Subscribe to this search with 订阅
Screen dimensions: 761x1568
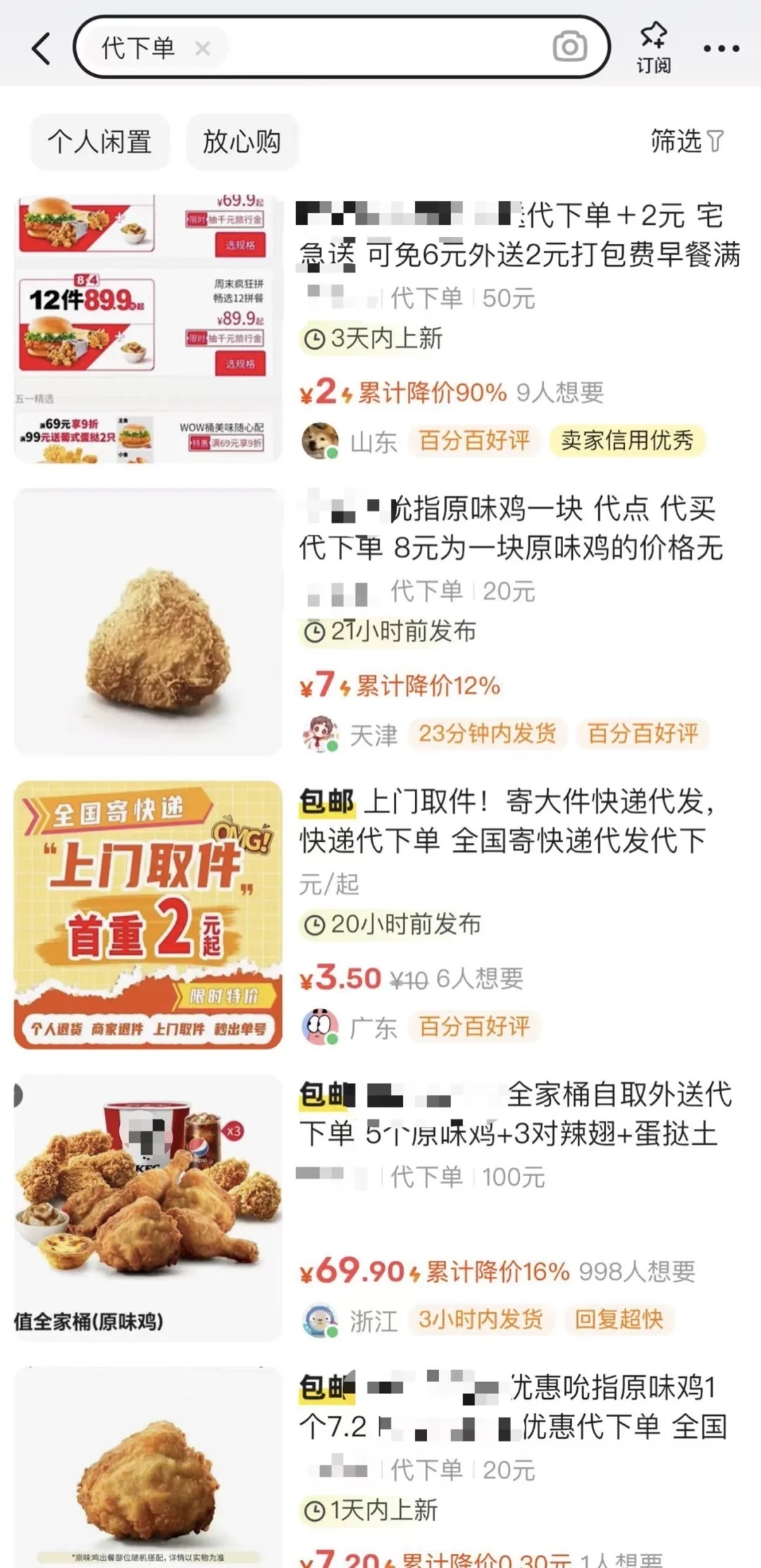point(653,47)
